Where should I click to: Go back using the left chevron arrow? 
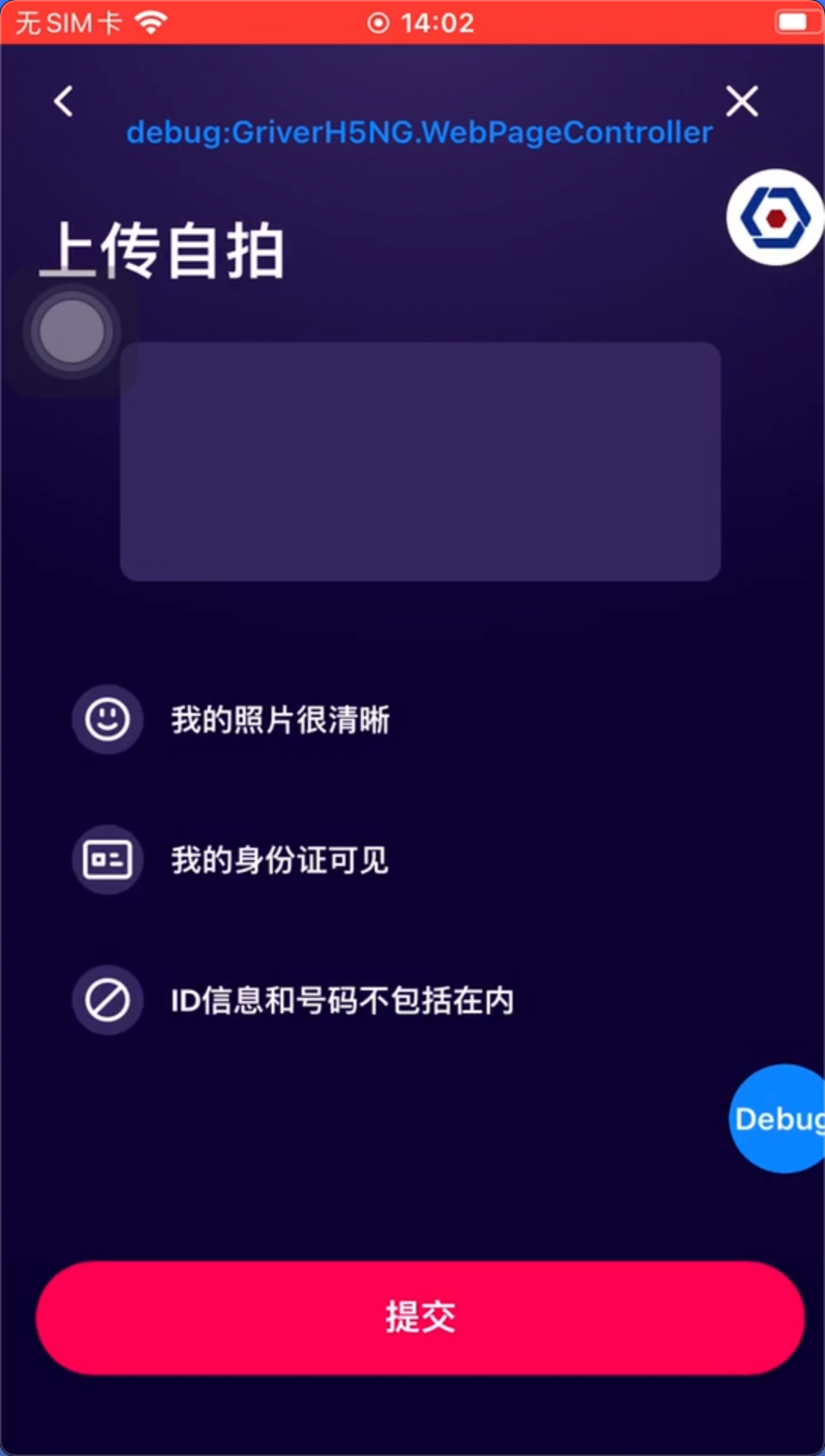64,101
